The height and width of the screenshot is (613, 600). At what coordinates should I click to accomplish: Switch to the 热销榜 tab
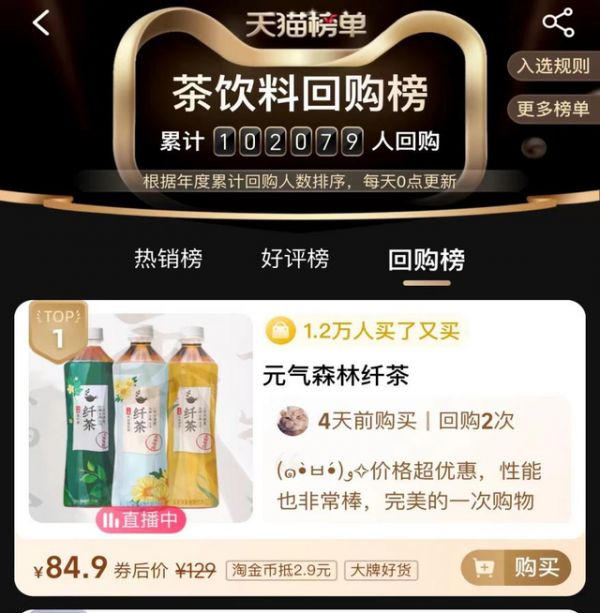coord(168,259)
